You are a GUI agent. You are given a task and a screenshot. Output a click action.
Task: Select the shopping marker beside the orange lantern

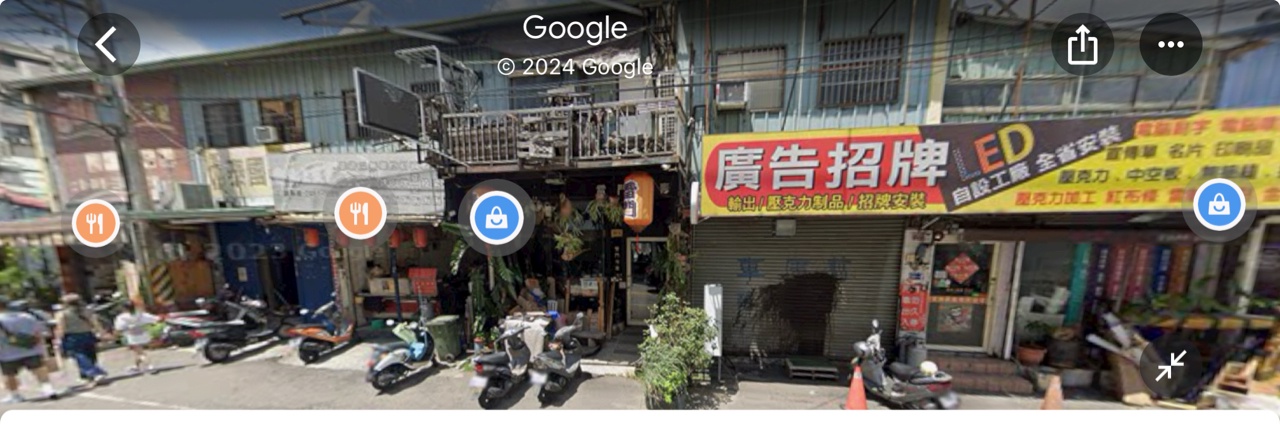click(x=496, y=217)
